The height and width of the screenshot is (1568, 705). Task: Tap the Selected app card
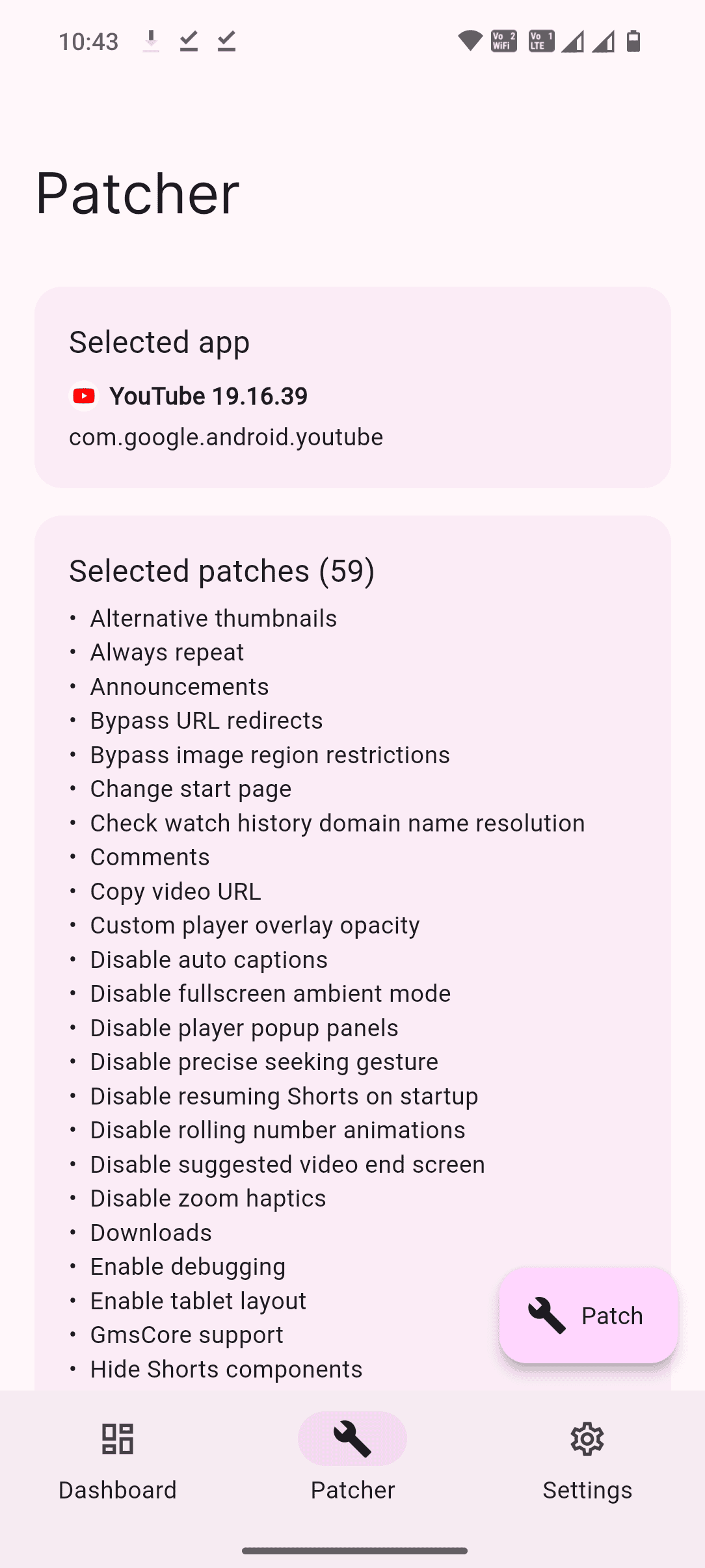coord(352,387)
